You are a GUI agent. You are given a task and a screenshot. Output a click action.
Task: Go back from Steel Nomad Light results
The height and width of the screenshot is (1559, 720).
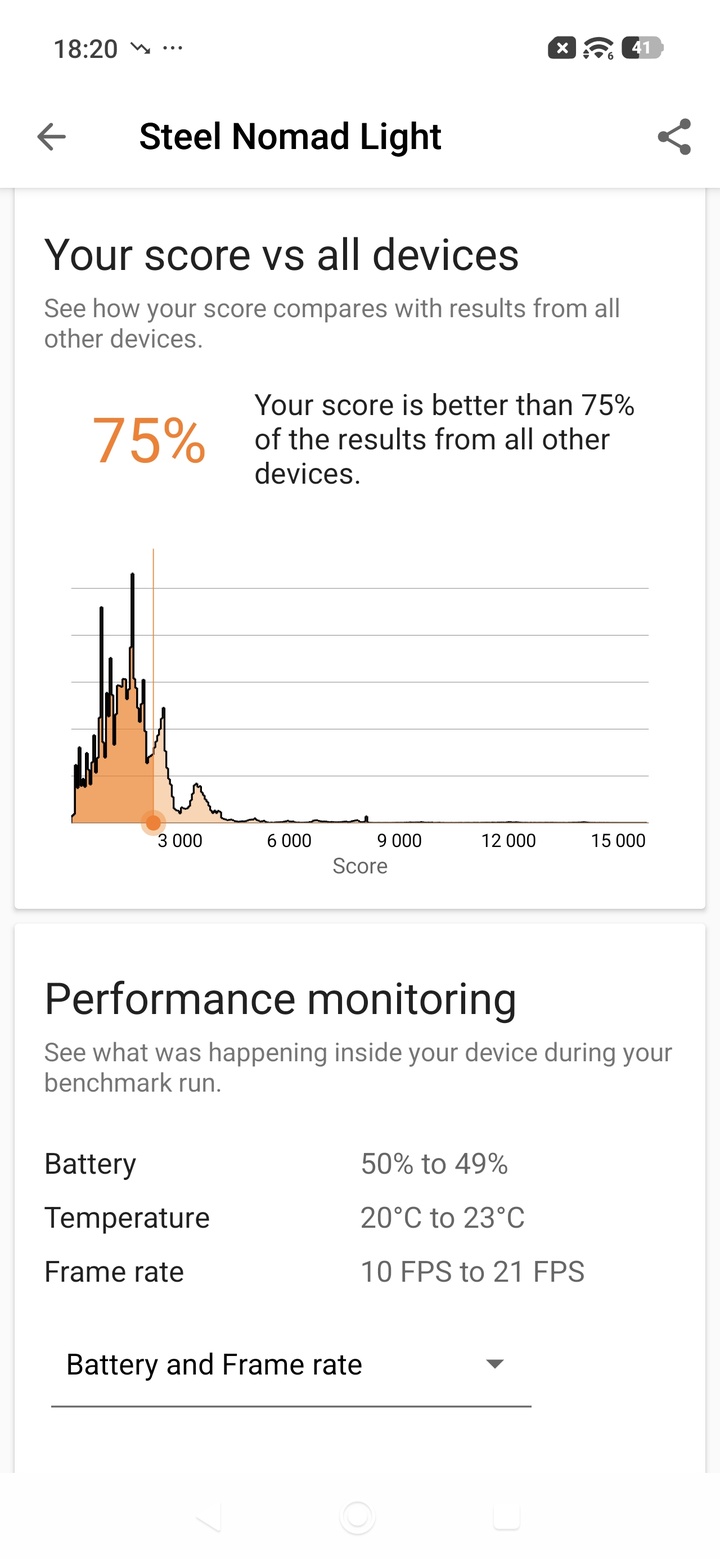pos(51,137)
